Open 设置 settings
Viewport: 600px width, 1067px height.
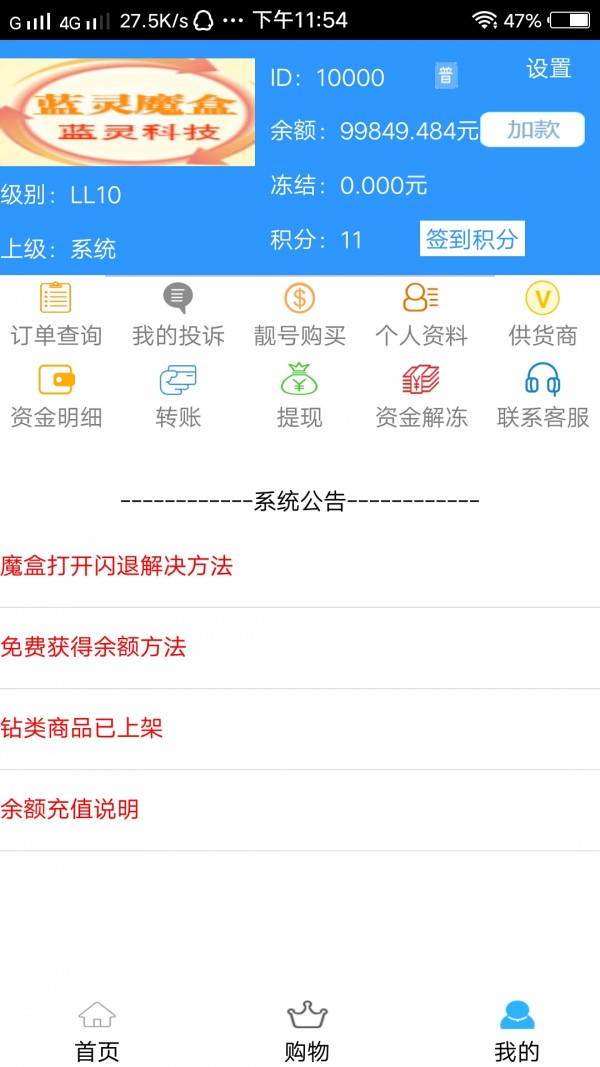(x=548, y=69)
